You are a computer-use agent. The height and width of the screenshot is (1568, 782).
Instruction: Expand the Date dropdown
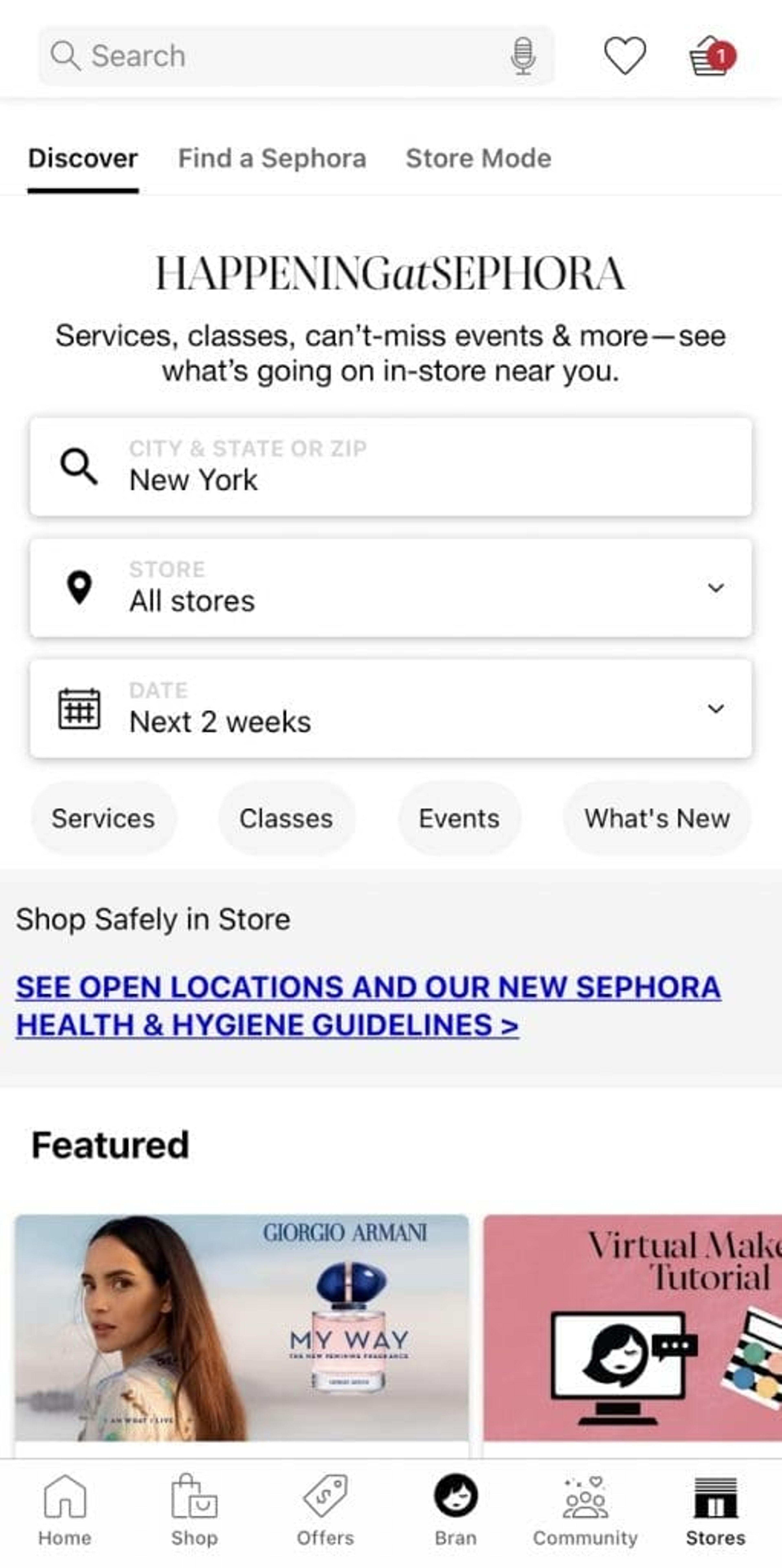pyautogui.click(x=391, y=709)
